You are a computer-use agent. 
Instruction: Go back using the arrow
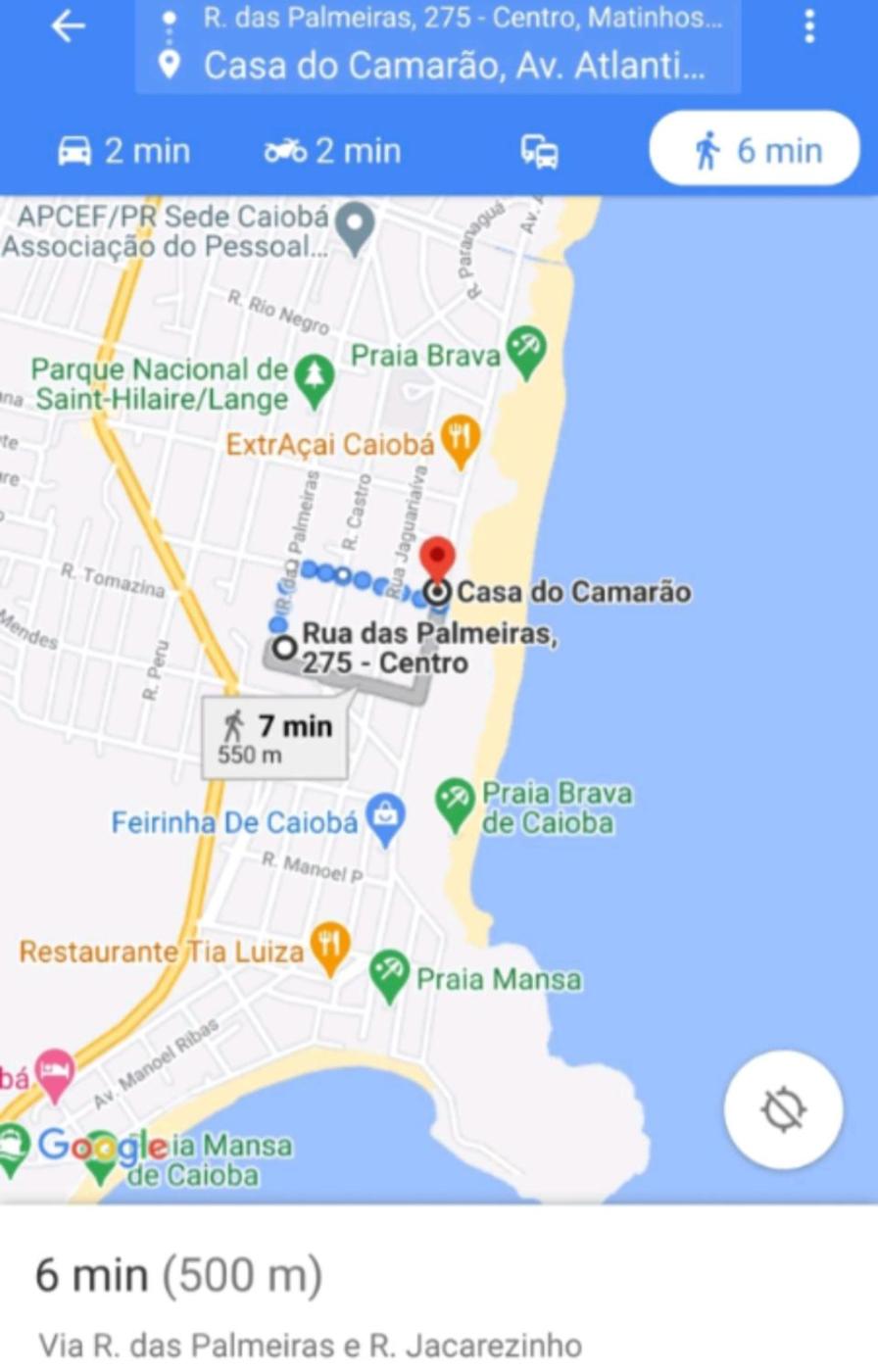point(68,27)
